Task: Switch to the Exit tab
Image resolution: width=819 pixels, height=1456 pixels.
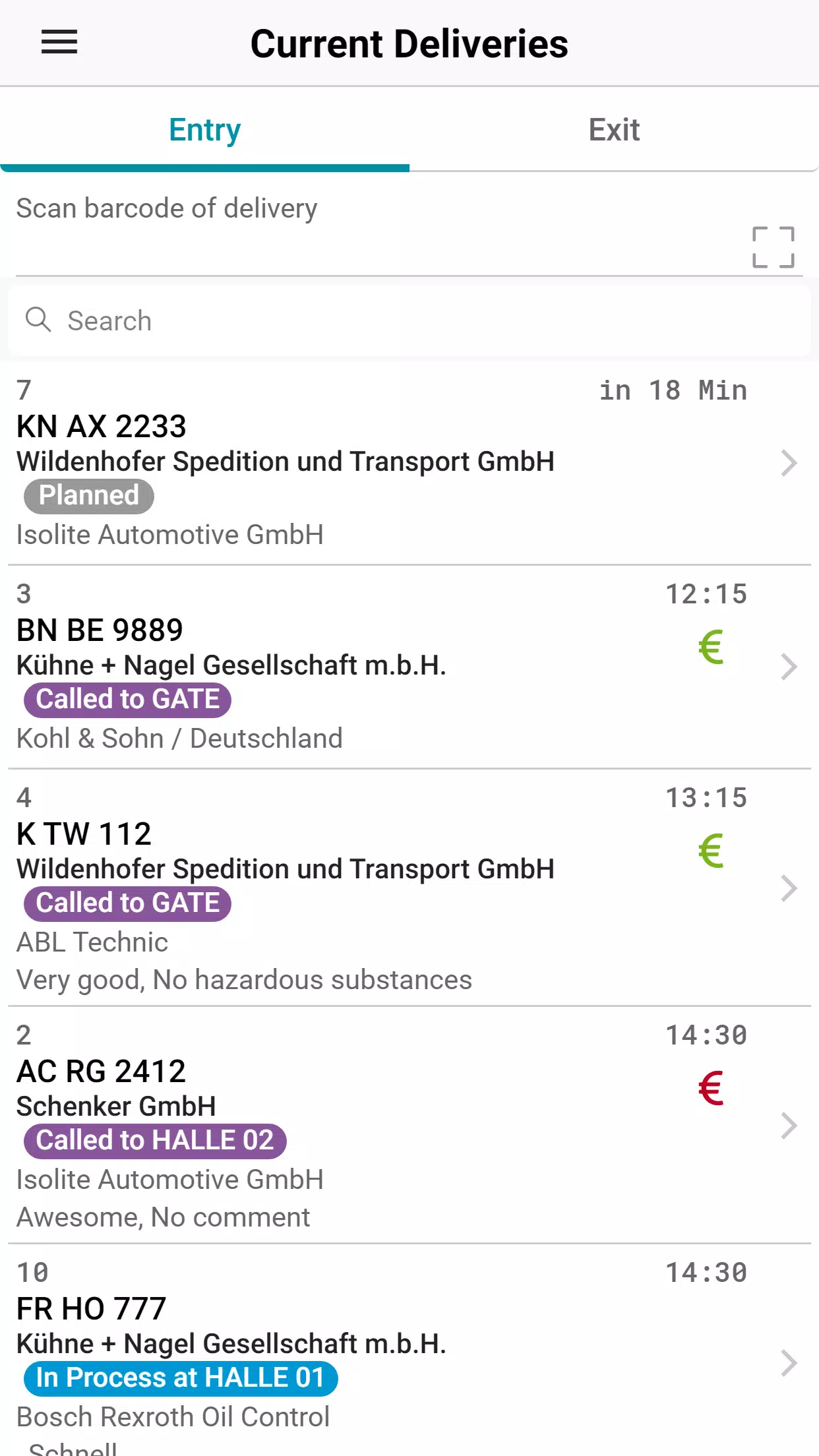Action: click(x=614, y=130)
